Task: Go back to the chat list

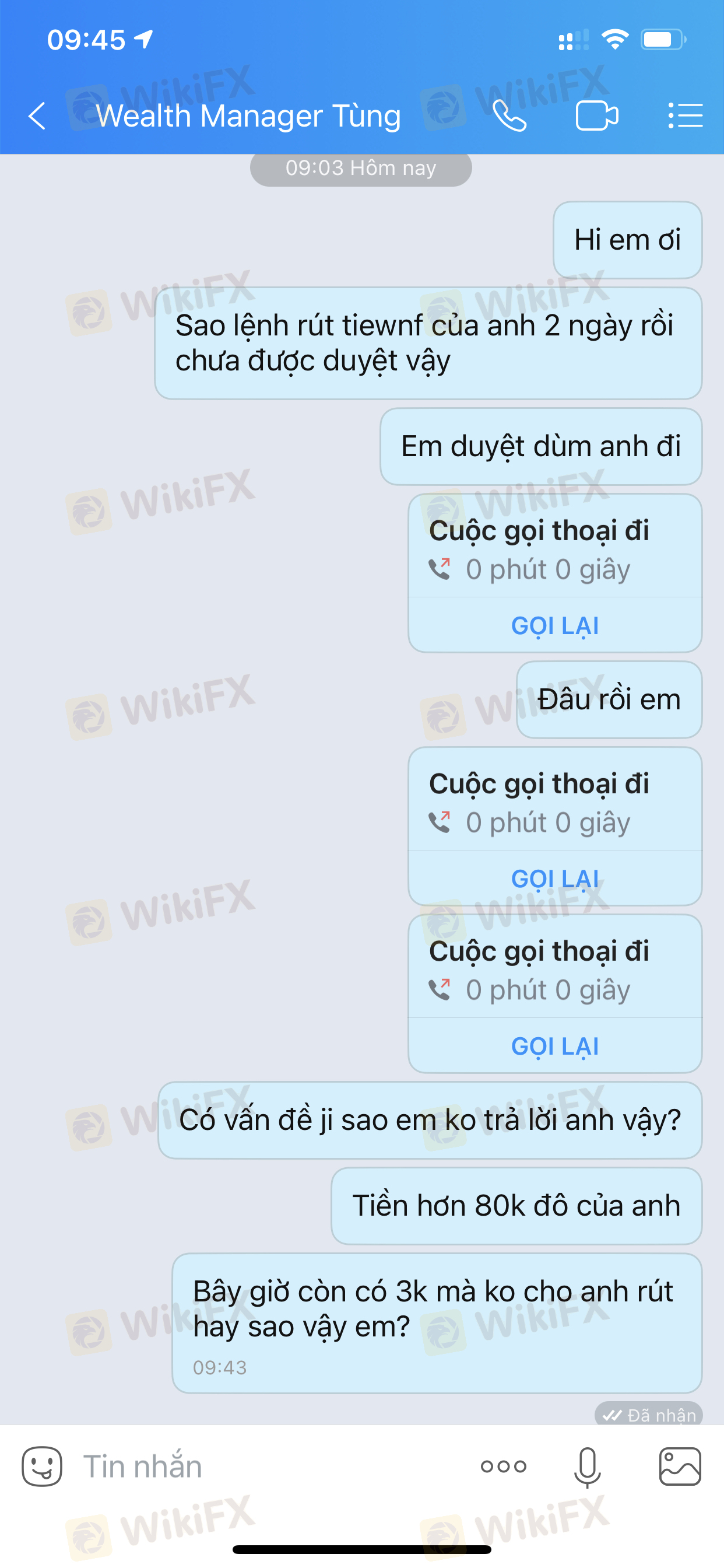Action: (38, 116)
